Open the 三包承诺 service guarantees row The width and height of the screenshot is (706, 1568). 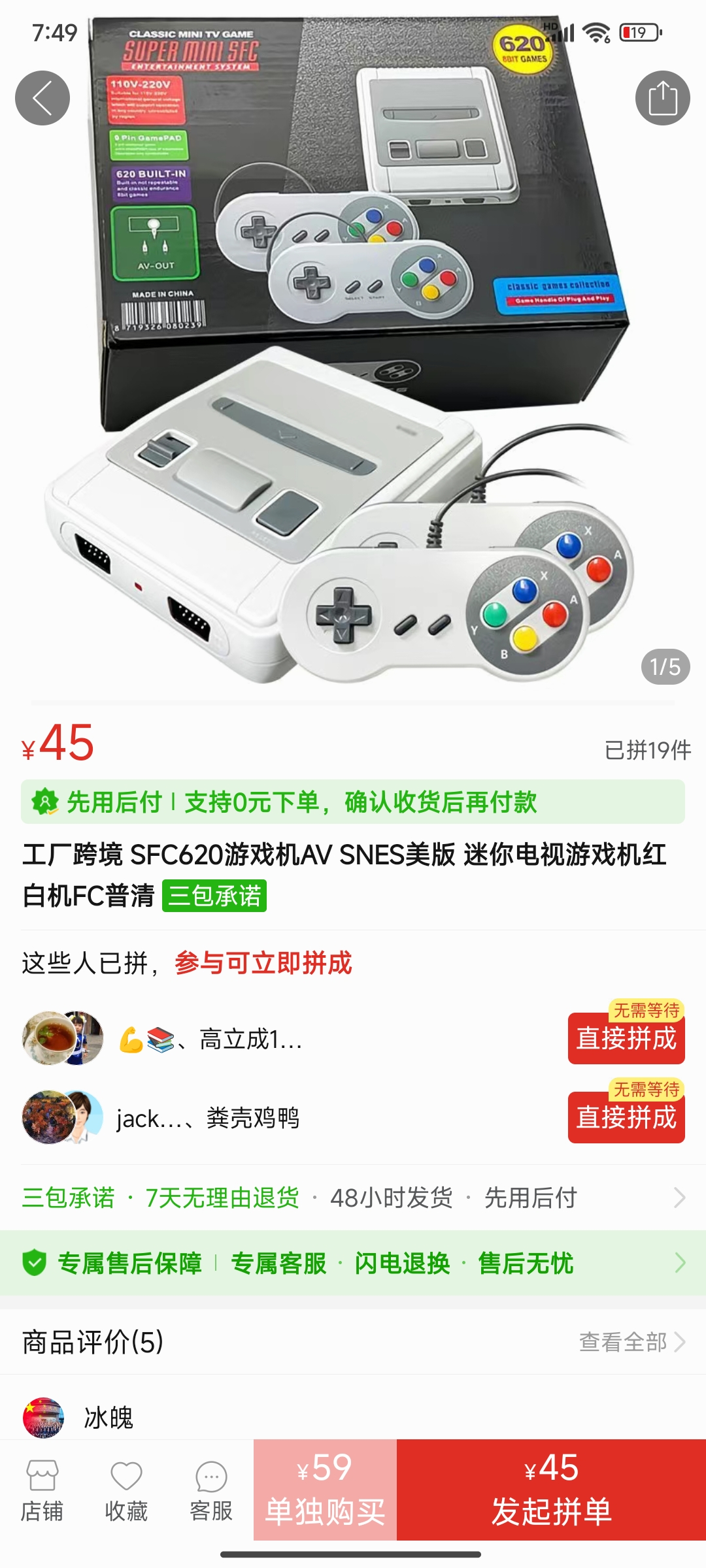(353, 1198)
